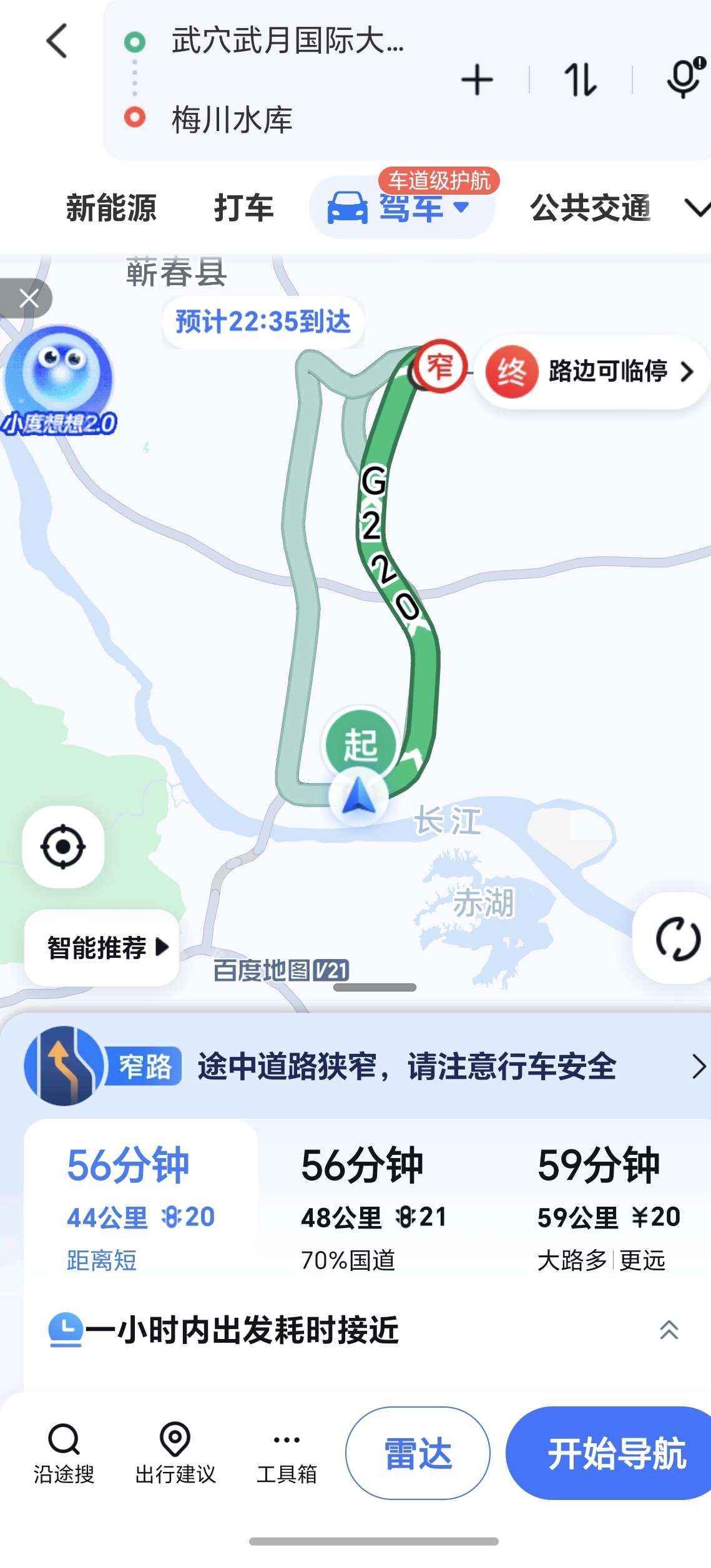Open 出行建议 travel suggestions
Screen dimensions: 711x1568
point(177,1454)
